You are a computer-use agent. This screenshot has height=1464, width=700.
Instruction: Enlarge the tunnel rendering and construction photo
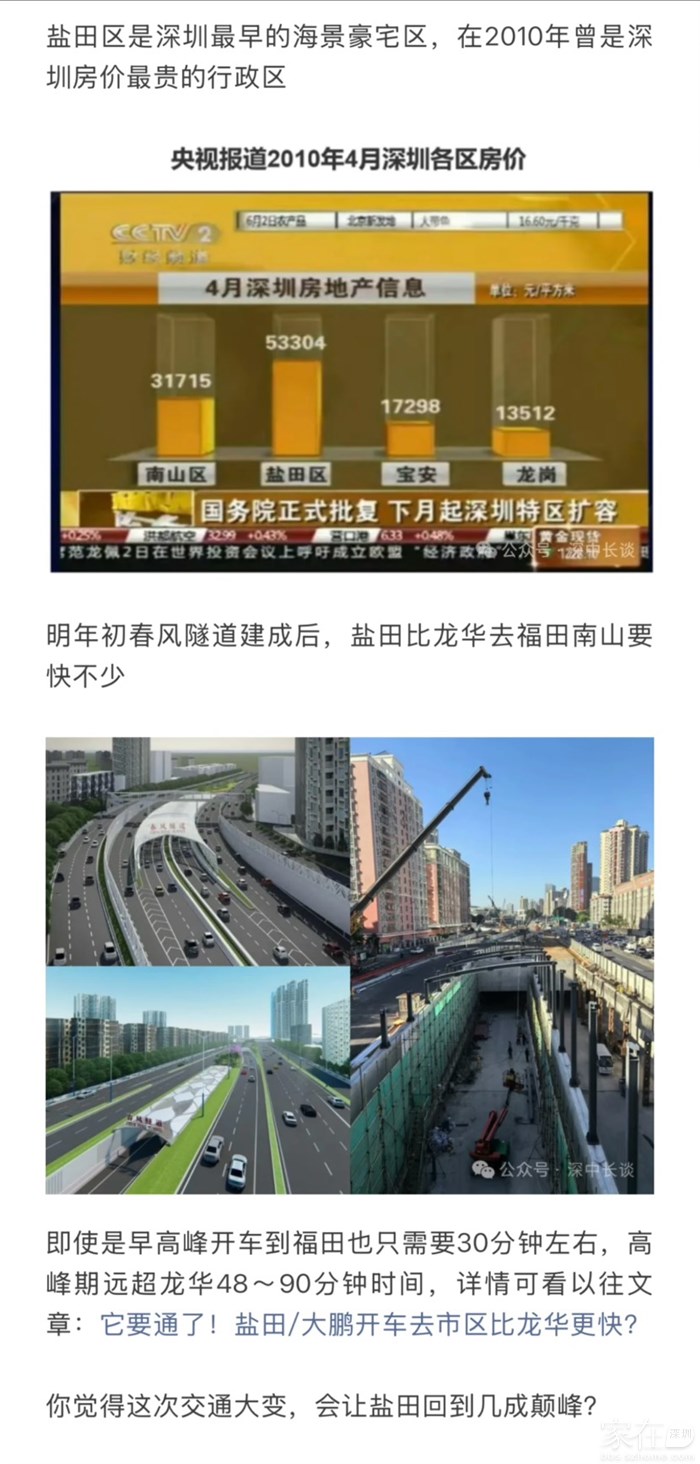coord(350,965)
